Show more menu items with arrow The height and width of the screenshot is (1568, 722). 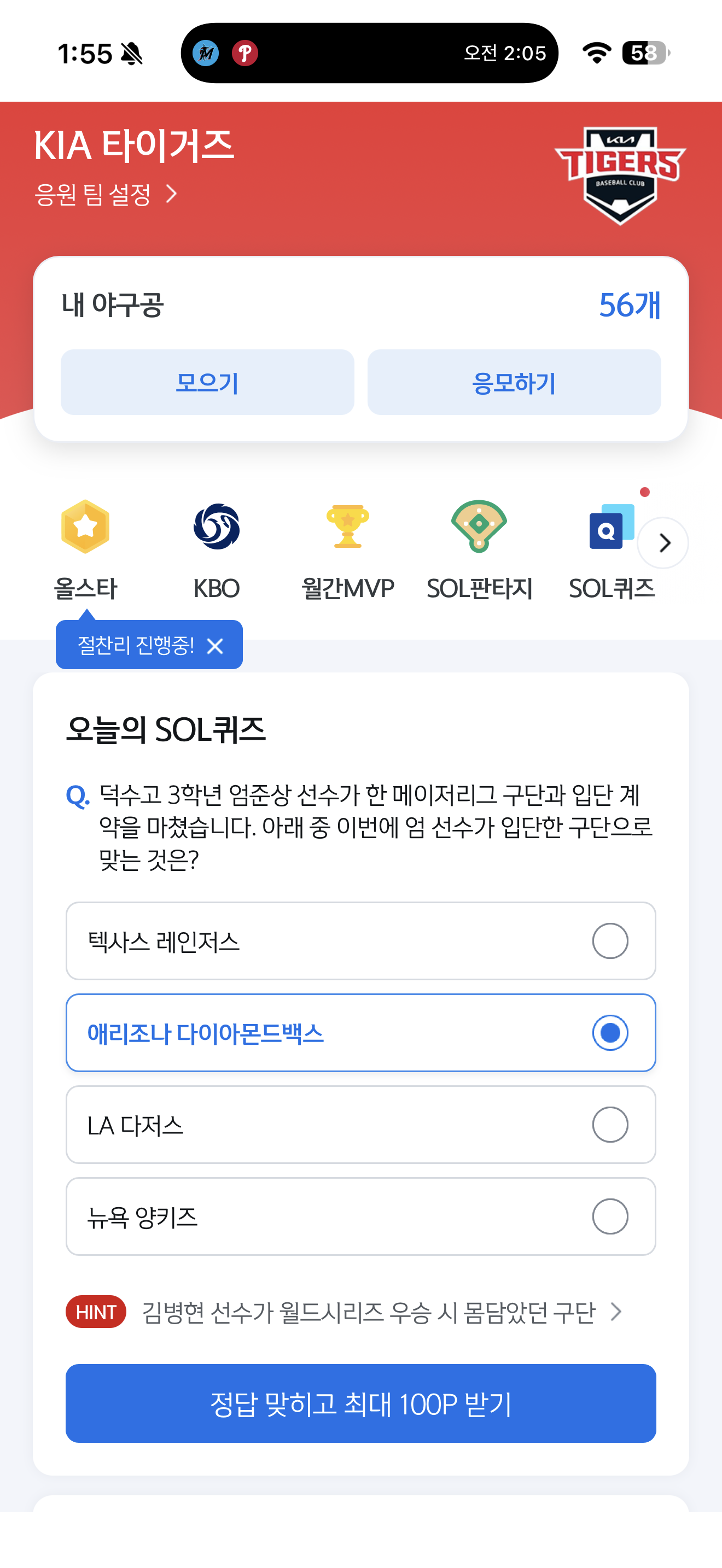point(663,542)
